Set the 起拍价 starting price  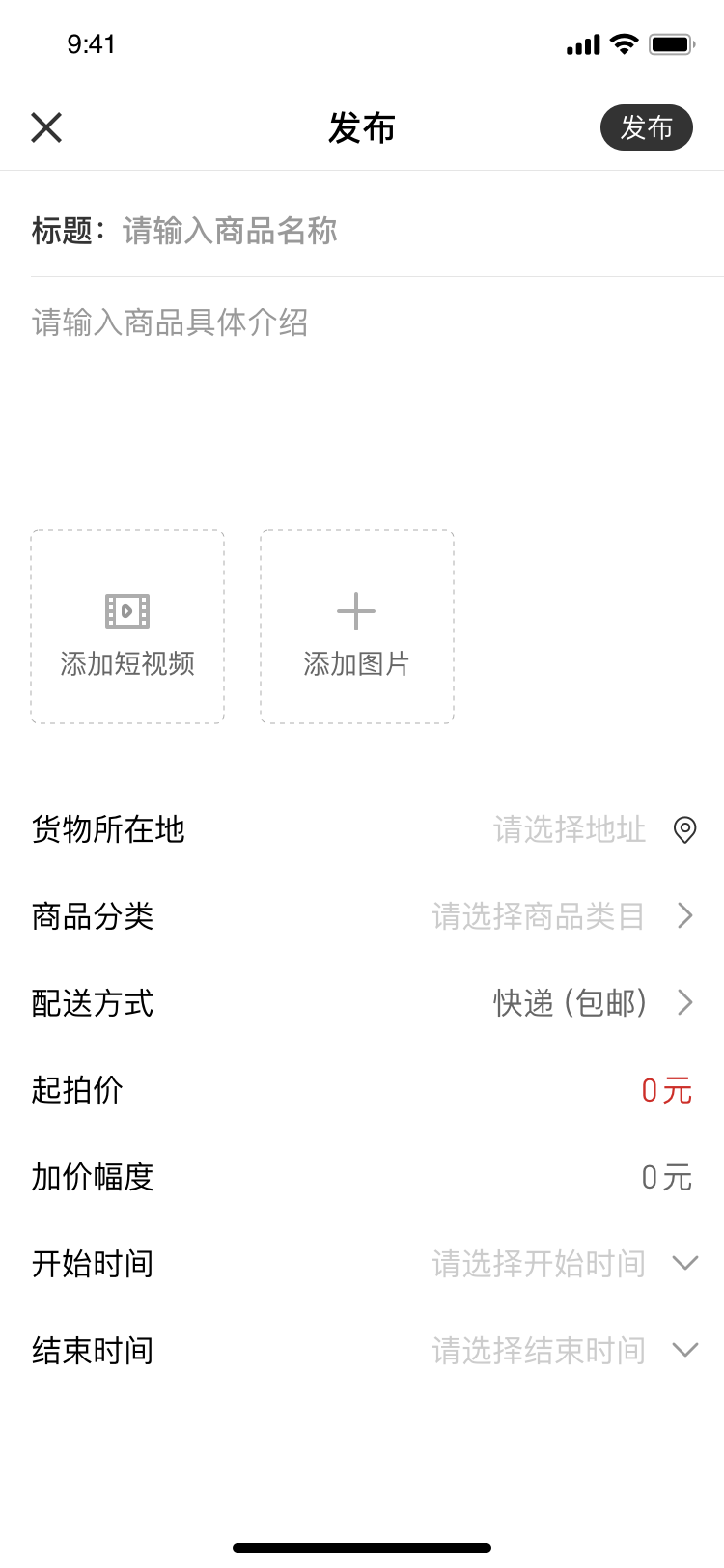click(362, 1090)
